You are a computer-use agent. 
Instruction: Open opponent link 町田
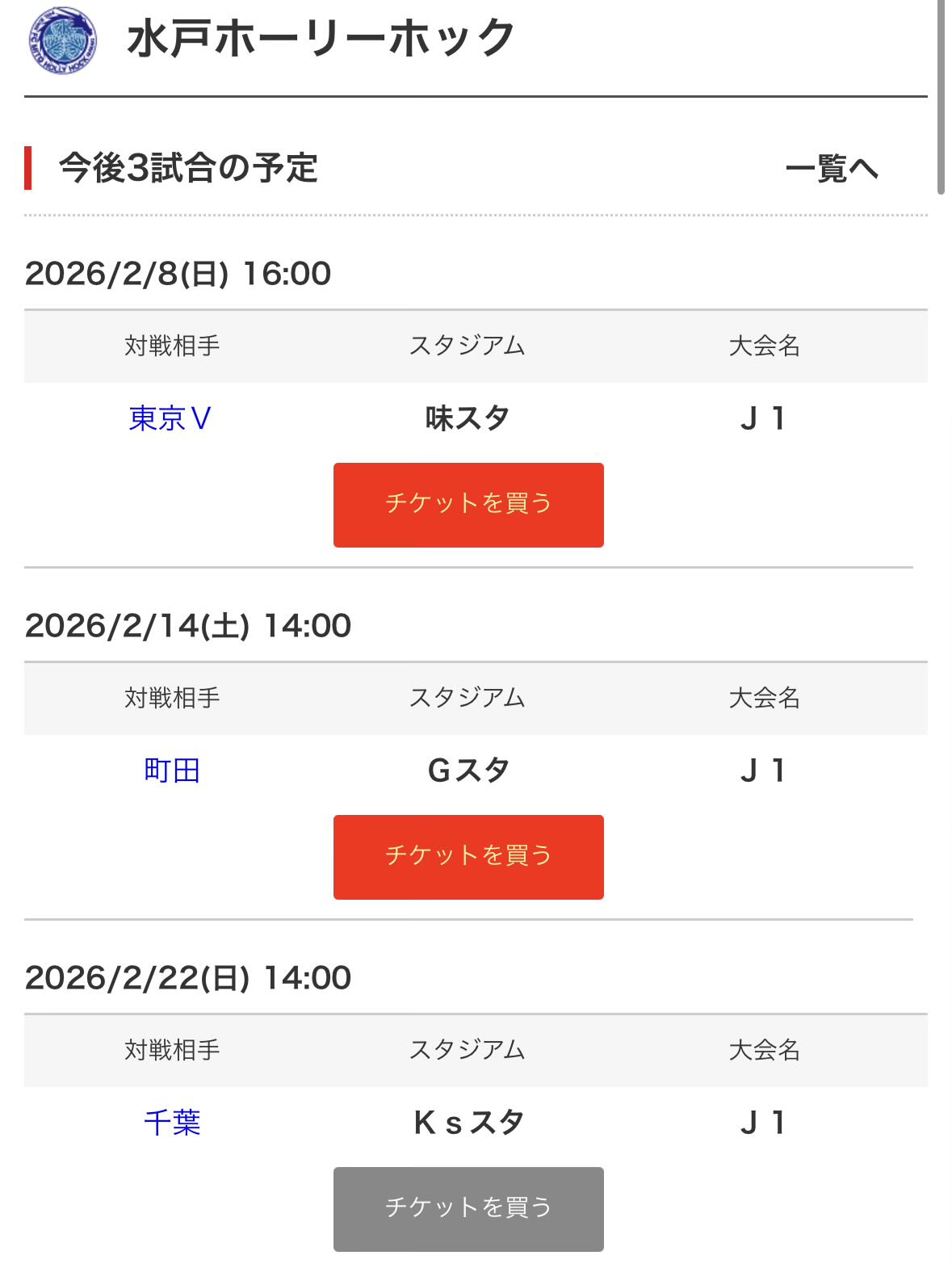[x=172, y=770]
